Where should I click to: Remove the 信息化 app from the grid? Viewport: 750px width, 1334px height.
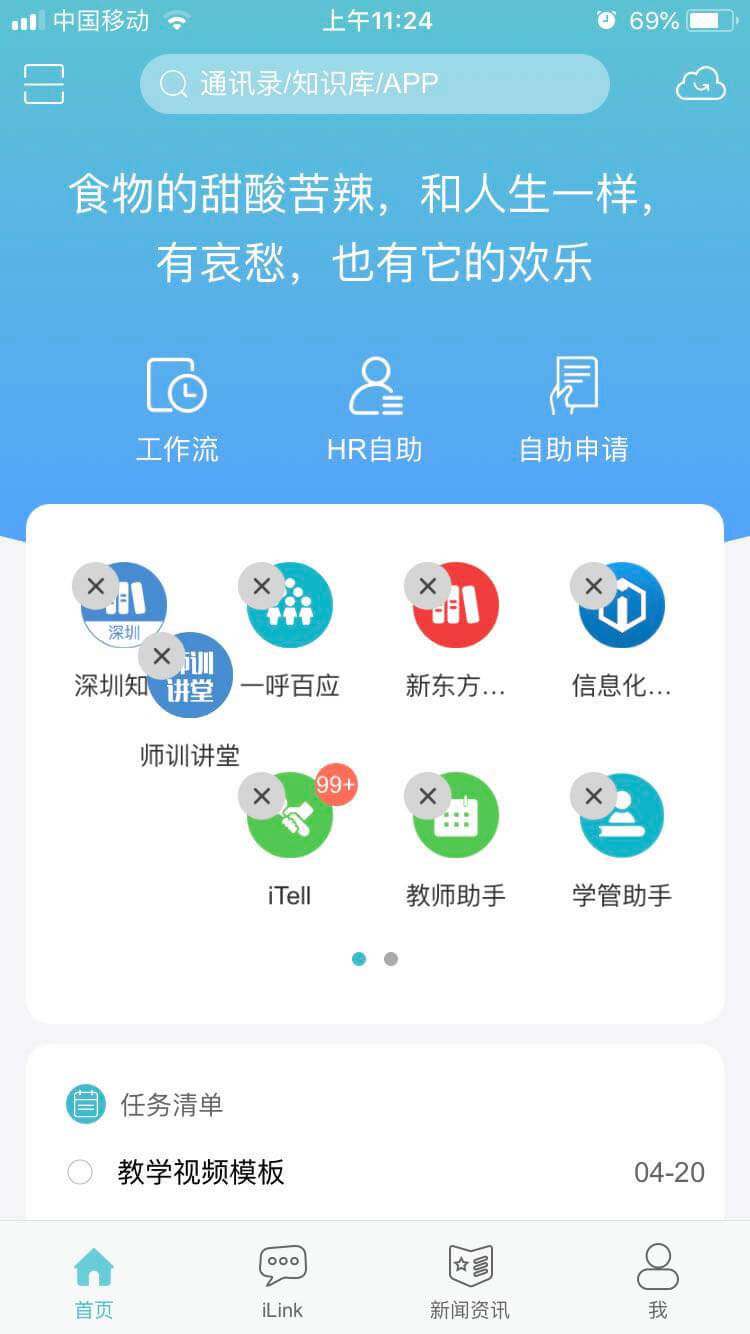point(594,586)
